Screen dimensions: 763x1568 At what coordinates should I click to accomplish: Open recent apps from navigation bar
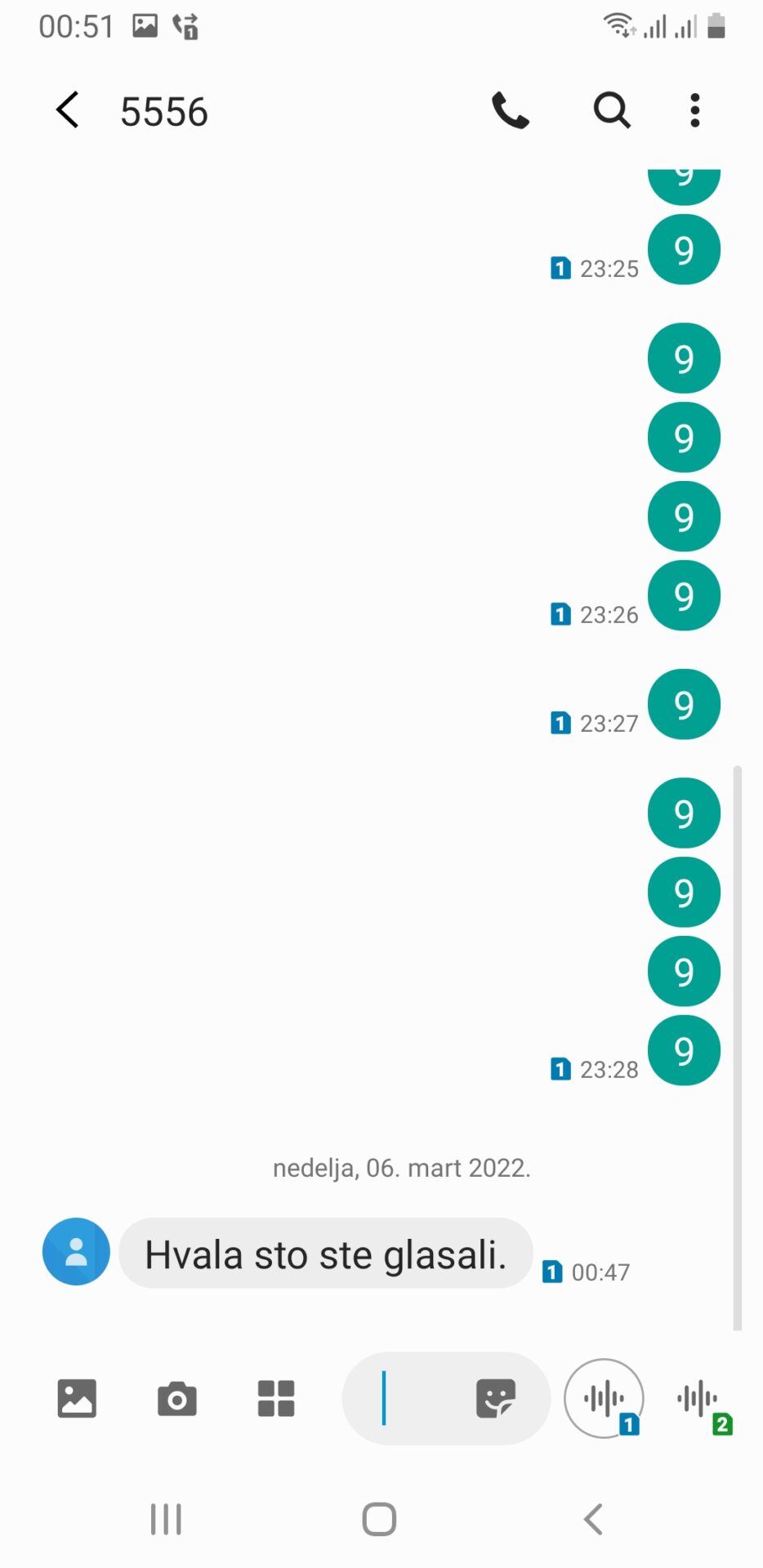(166, 1519)
